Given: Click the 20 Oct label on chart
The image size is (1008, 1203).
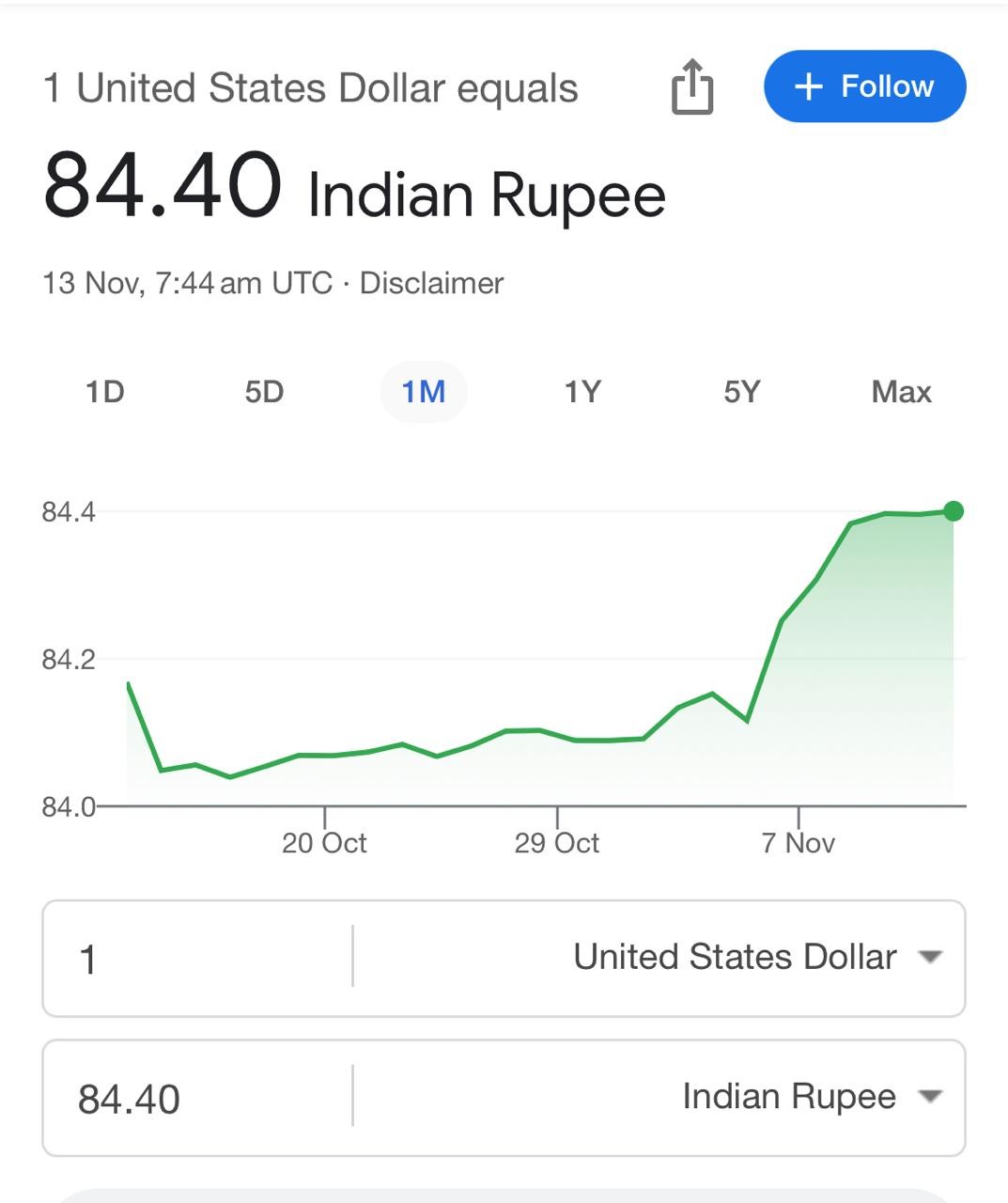Looking at the screenshot, I should click(x=326, y=843).
